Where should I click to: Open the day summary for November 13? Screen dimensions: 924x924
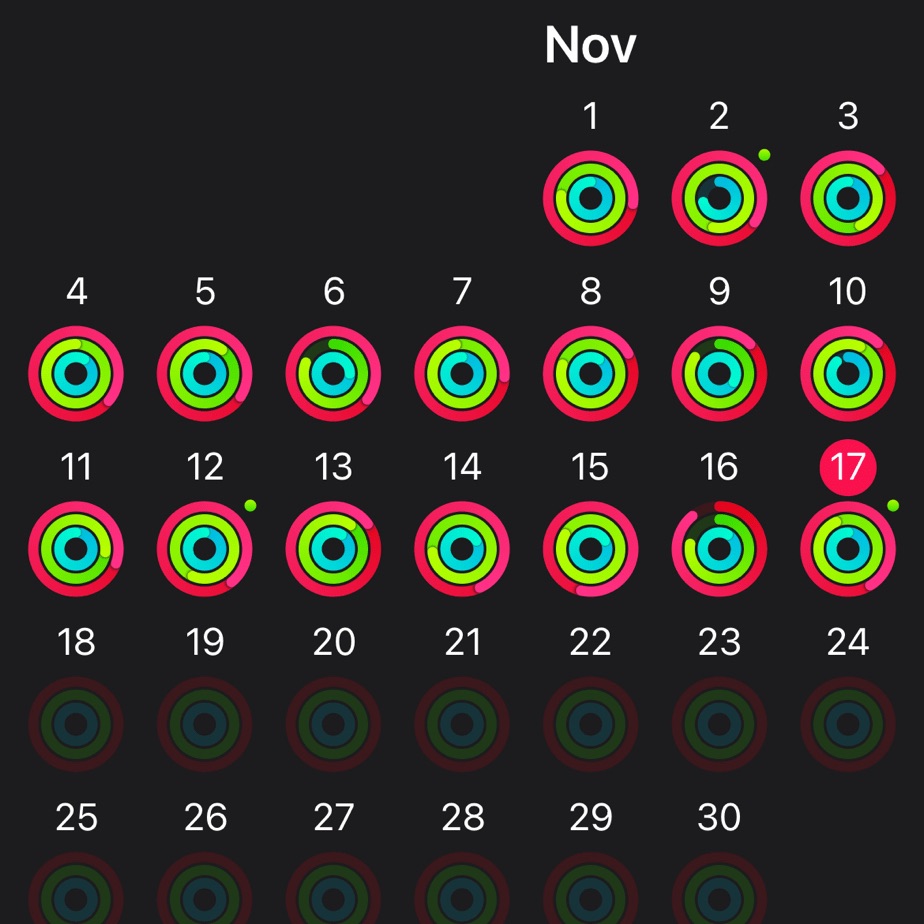(333, 549)
